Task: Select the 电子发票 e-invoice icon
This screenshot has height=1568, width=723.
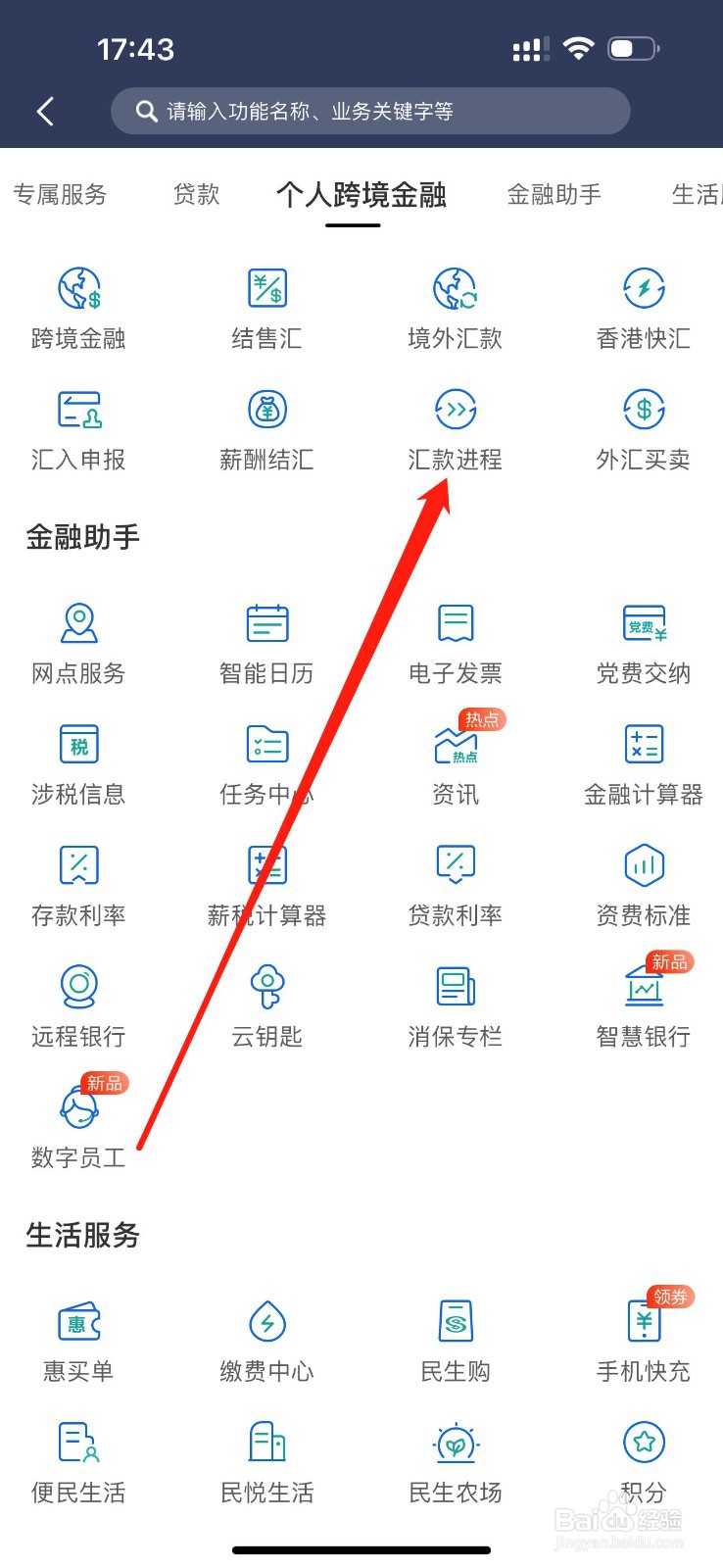Action: pyautogui.click(x=454, y=639)
